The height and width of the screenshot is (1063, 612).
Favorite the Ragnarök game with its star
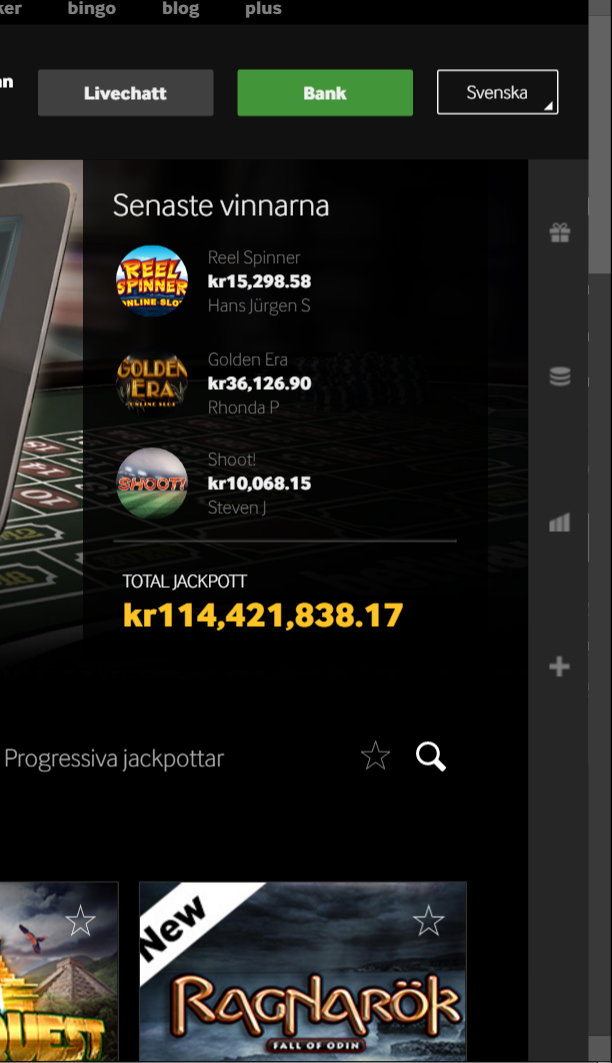pos(428,921)
